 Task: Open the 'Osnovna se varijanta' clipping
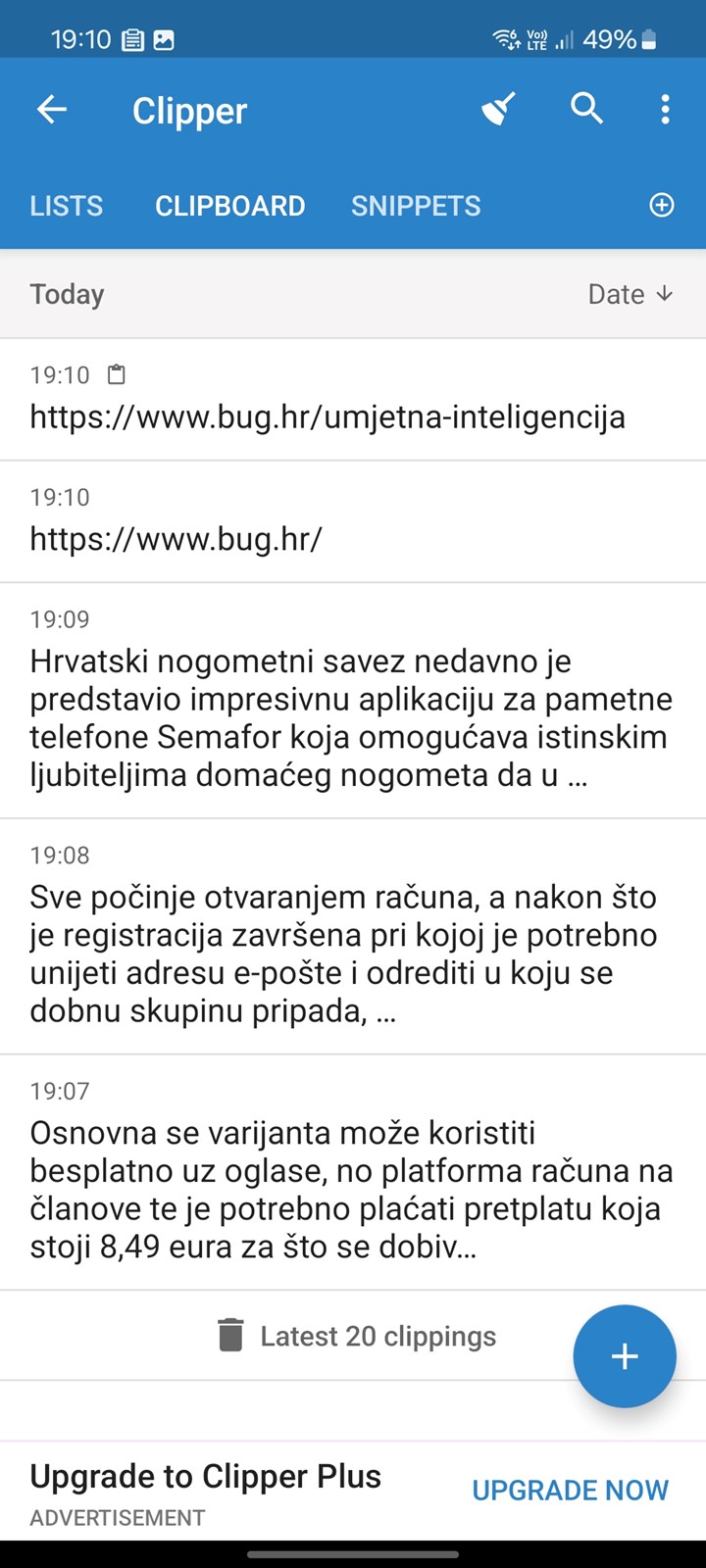(x=350, y=1189)
